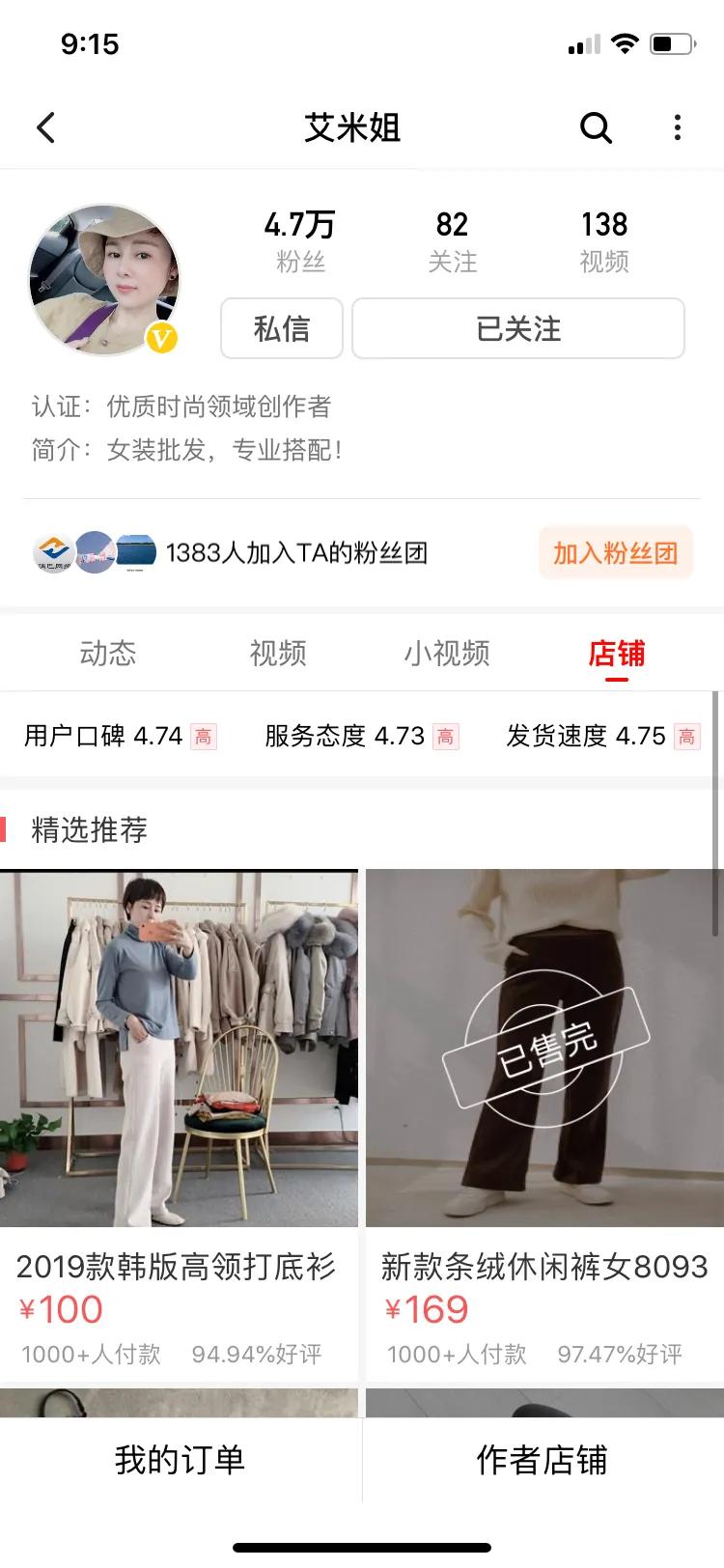
Task: Switch to the 小视频 tab
Action: click(x=447, y=653)
